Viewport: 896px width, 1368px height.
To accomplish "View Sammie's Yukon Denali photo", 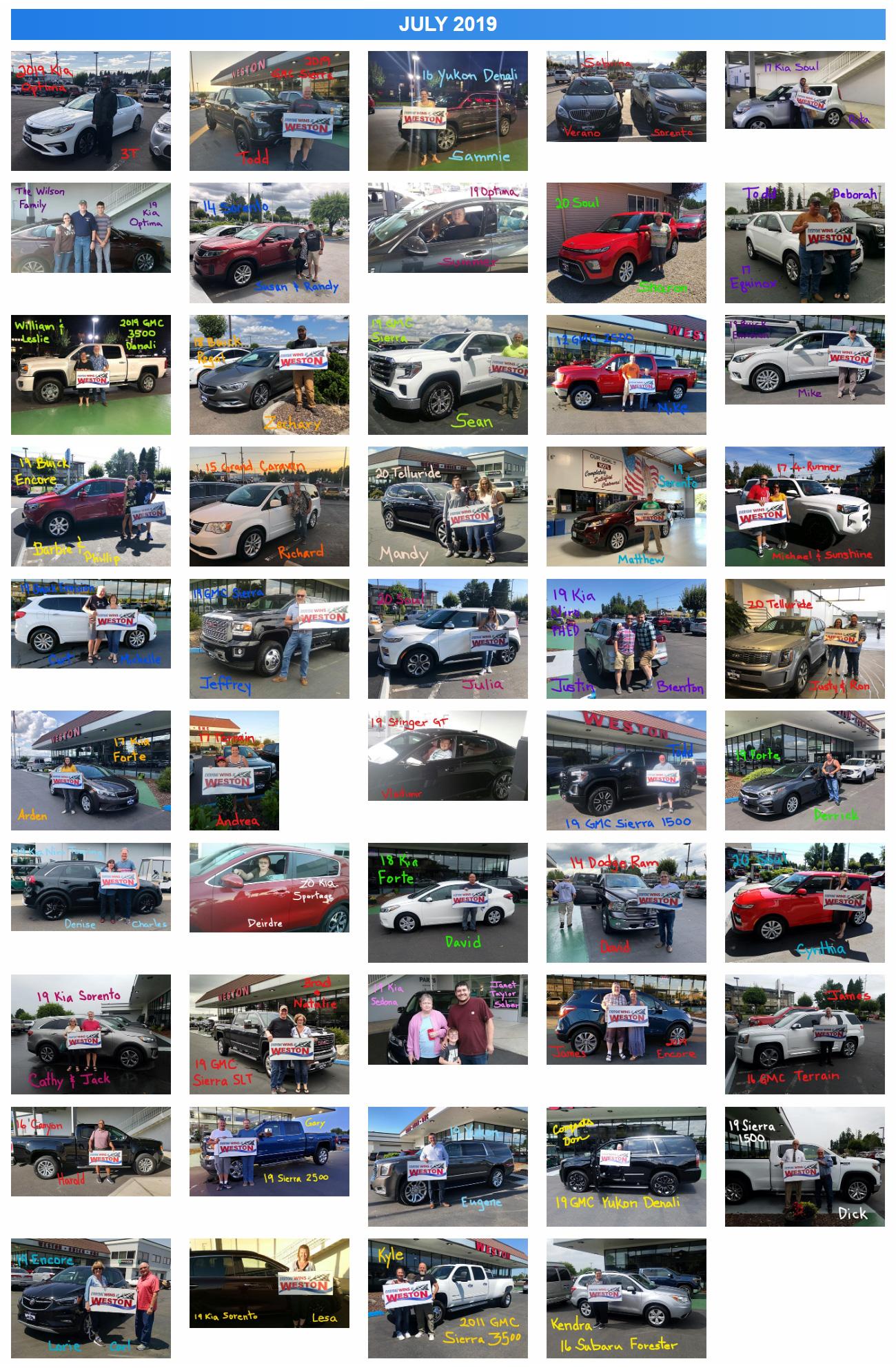I will point(447,110).
